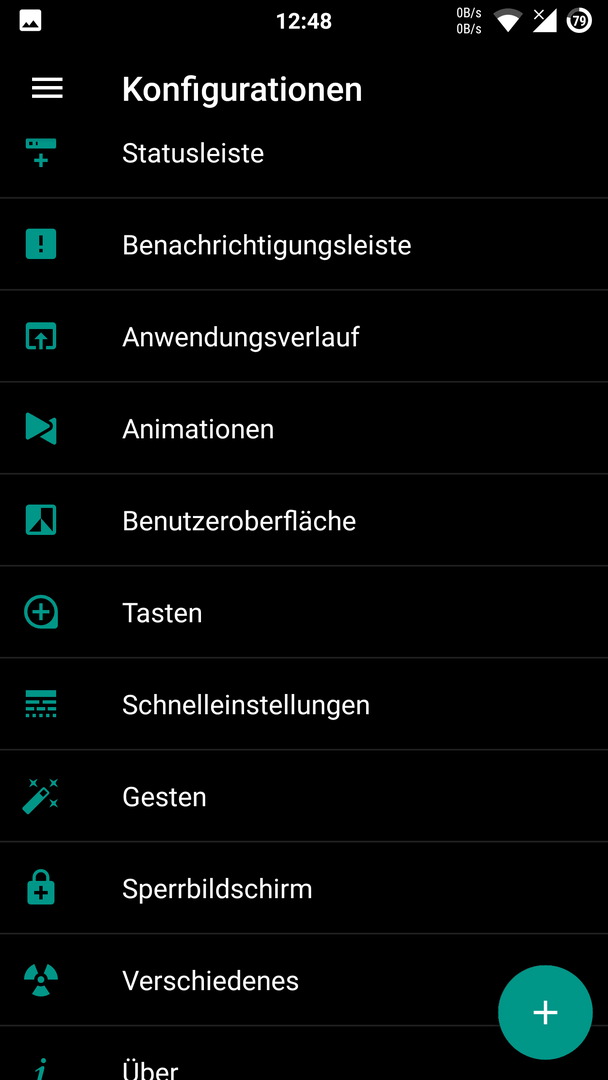Go to Anwendungsverlauf
The width and height of the screenshot is (608, 1080).
tap(304, 337)
